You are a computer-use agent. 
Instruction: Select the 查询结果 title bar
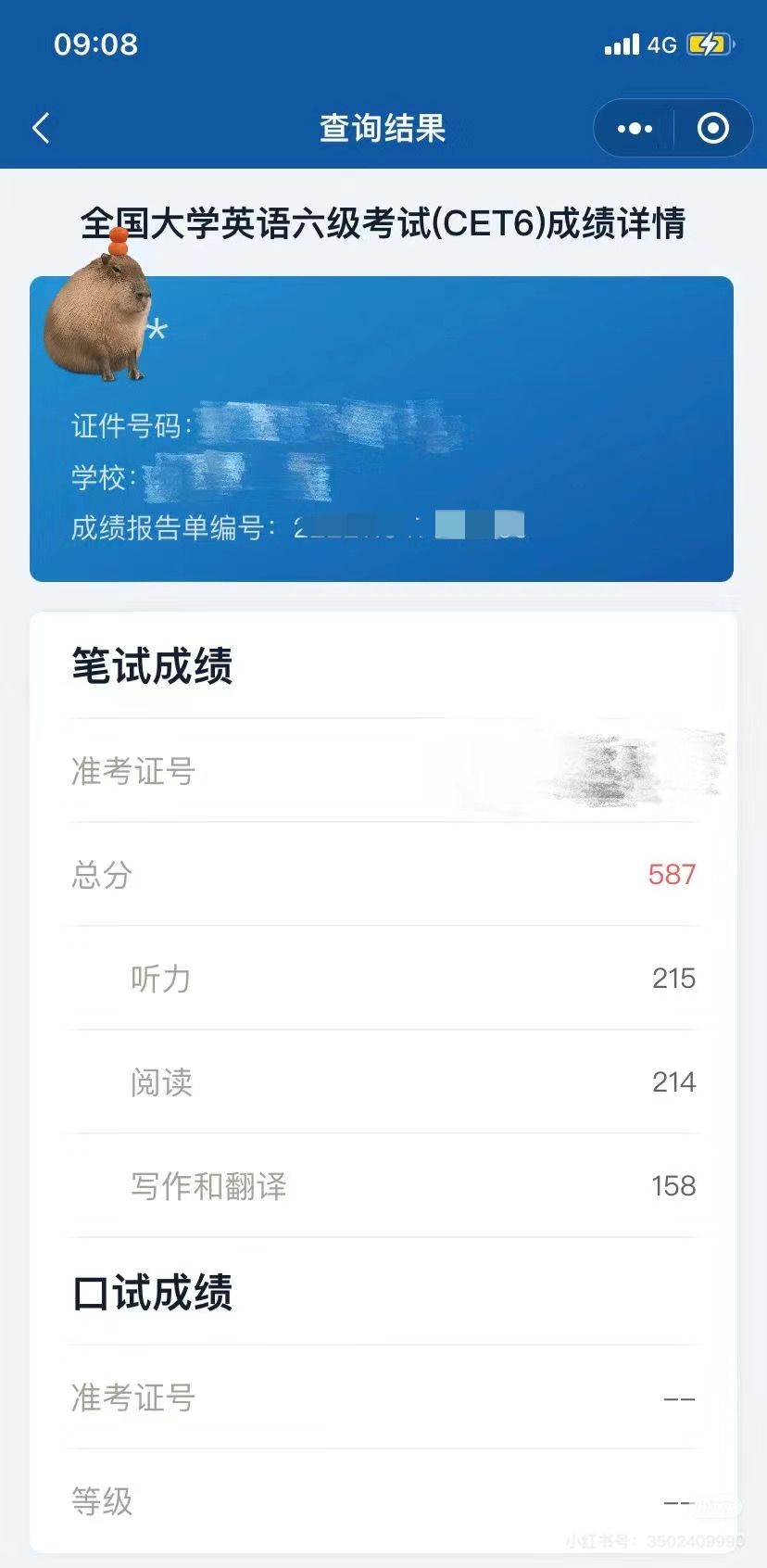point(382,128)
